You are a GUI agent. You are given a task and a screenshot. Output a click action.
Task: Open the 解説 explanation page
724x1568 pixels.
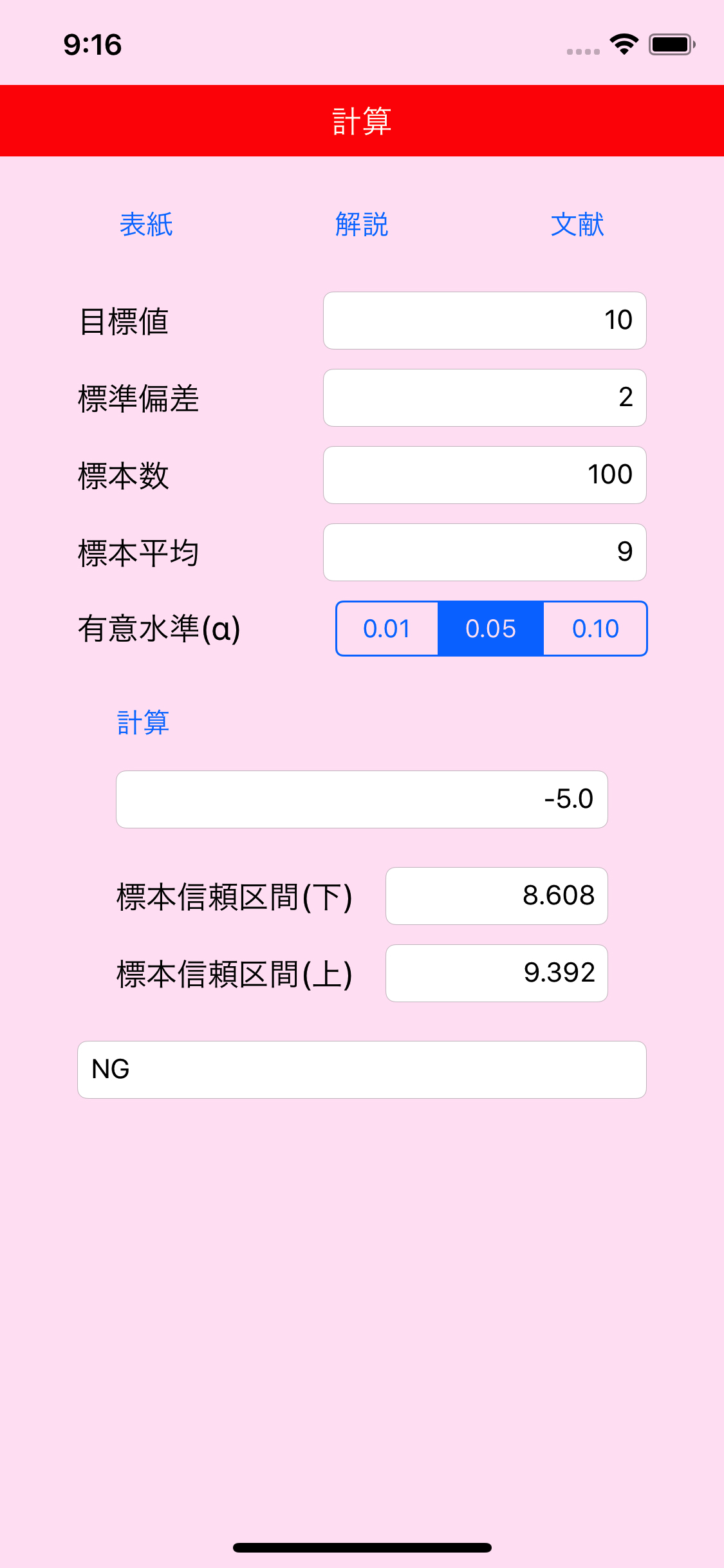click(x=362, y=225)
